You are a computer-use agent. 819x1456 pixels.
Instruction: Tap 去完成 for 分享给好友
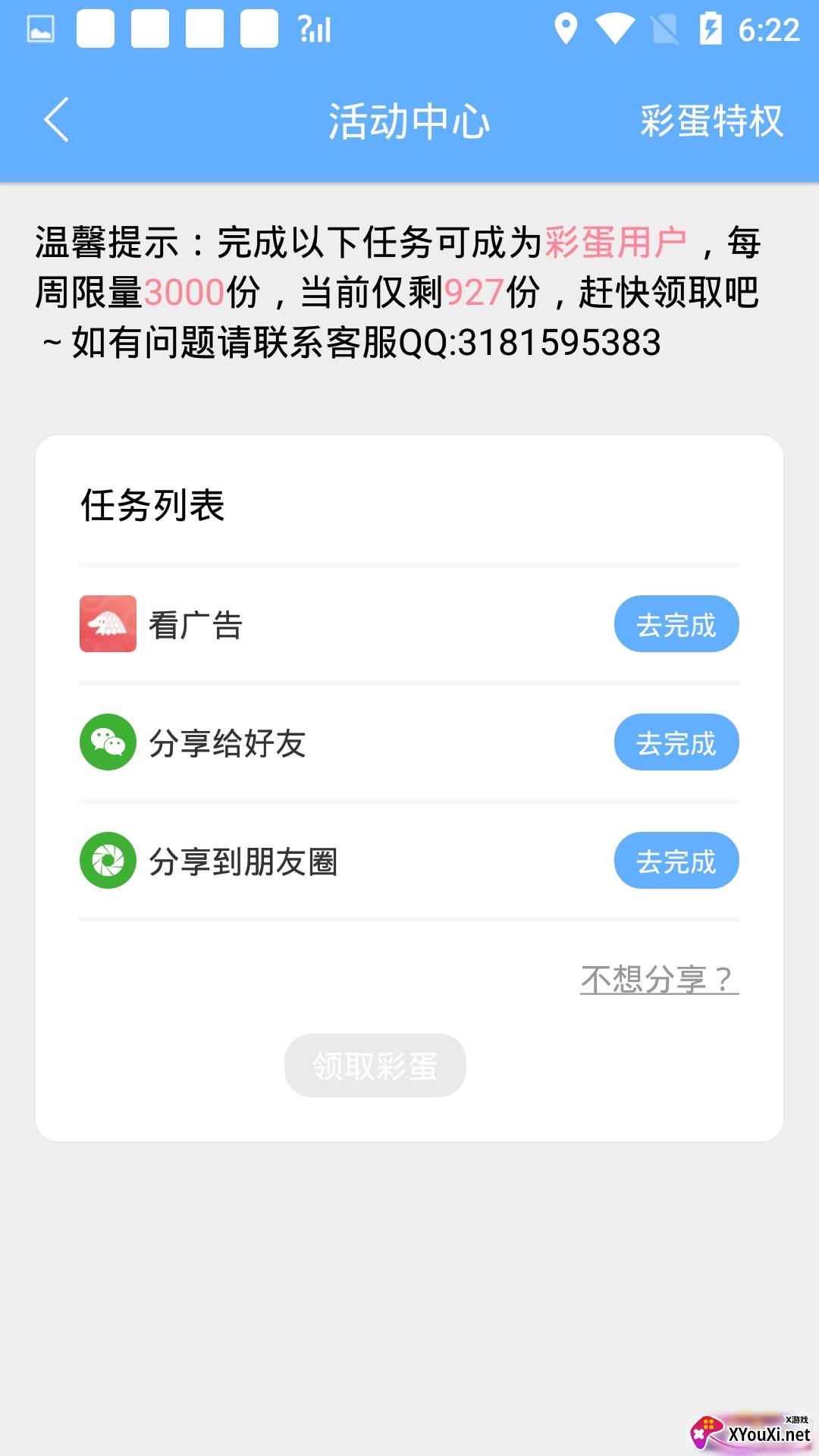point(676,742)
